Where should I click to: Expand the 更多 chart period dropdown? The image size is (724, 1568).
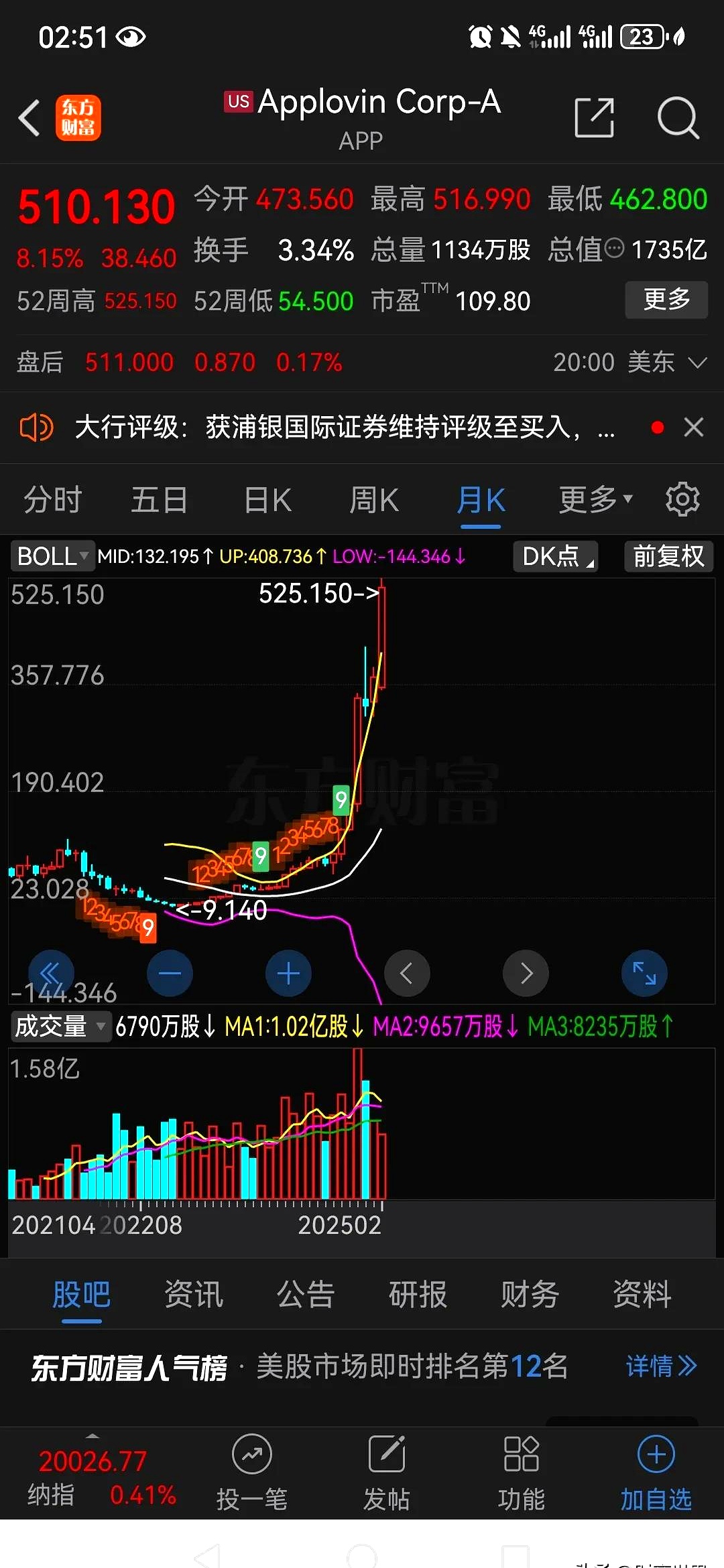(x=595, y=500)
